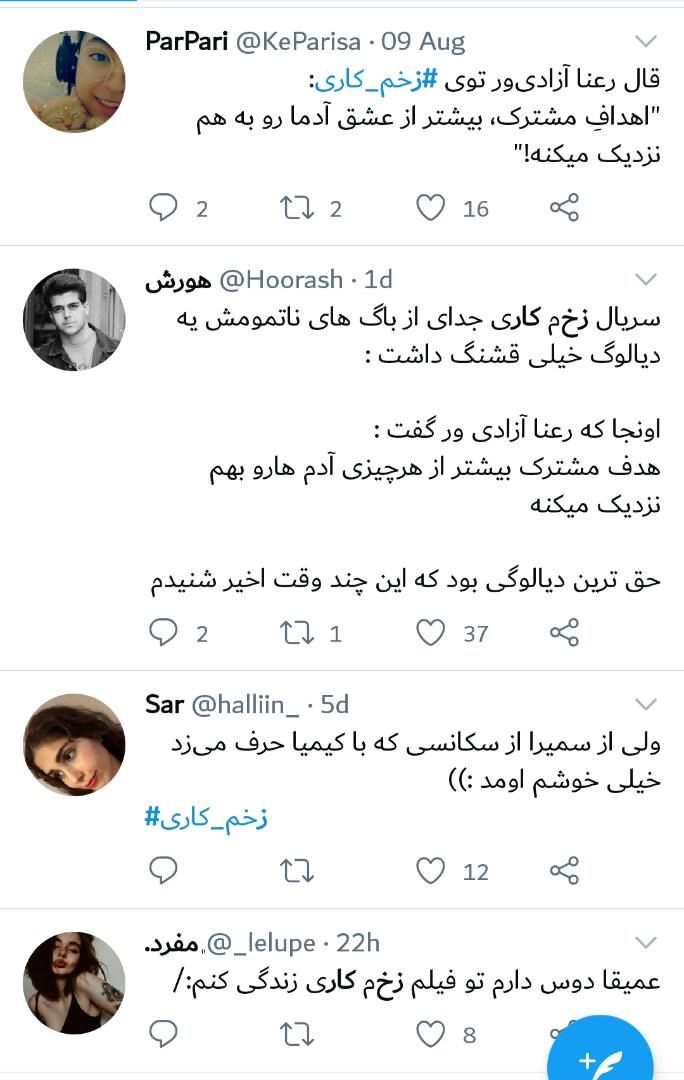Retweet Sar's tweet
The width and height of the screenshot is (684, 1080).
point(297,871)
